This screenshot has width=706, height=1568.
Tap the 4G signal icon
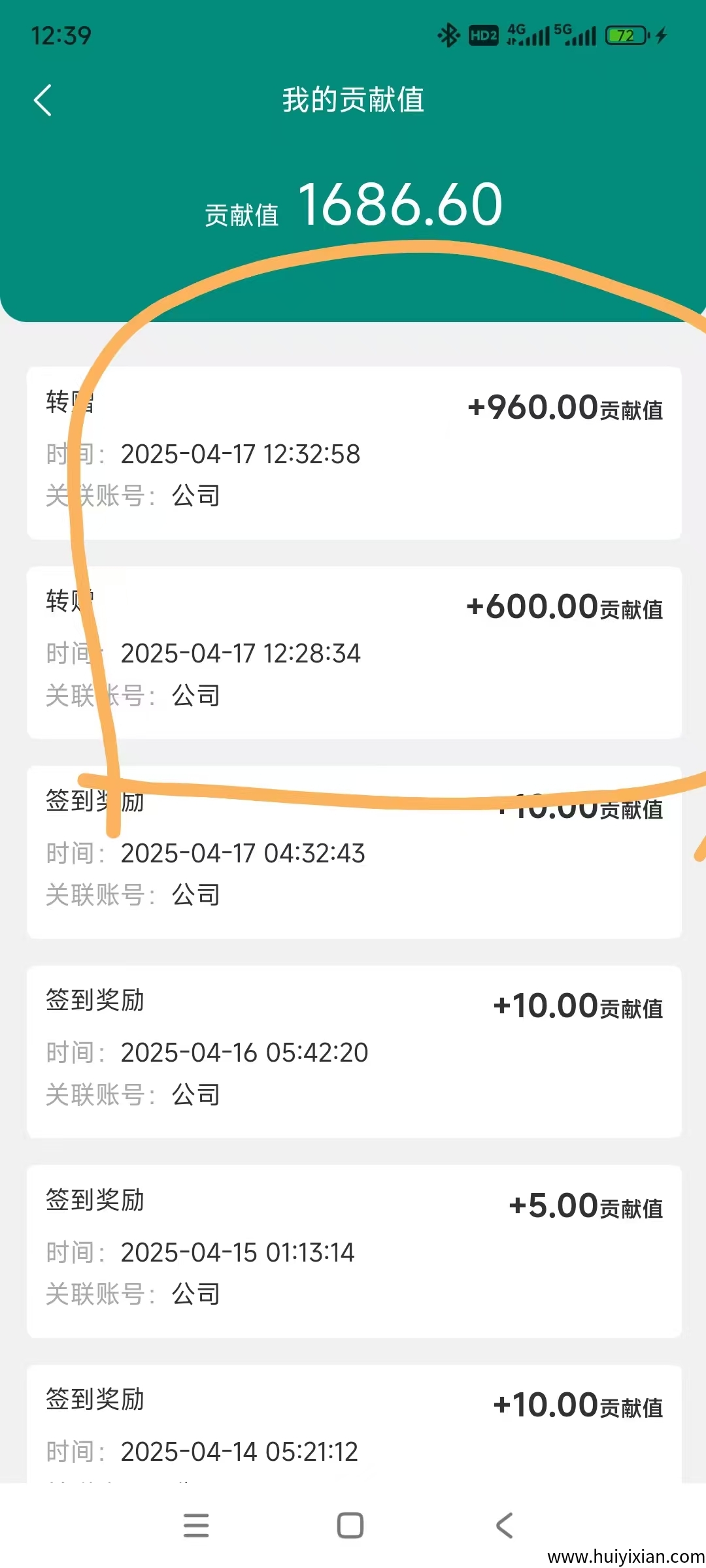tap(526, 36)
